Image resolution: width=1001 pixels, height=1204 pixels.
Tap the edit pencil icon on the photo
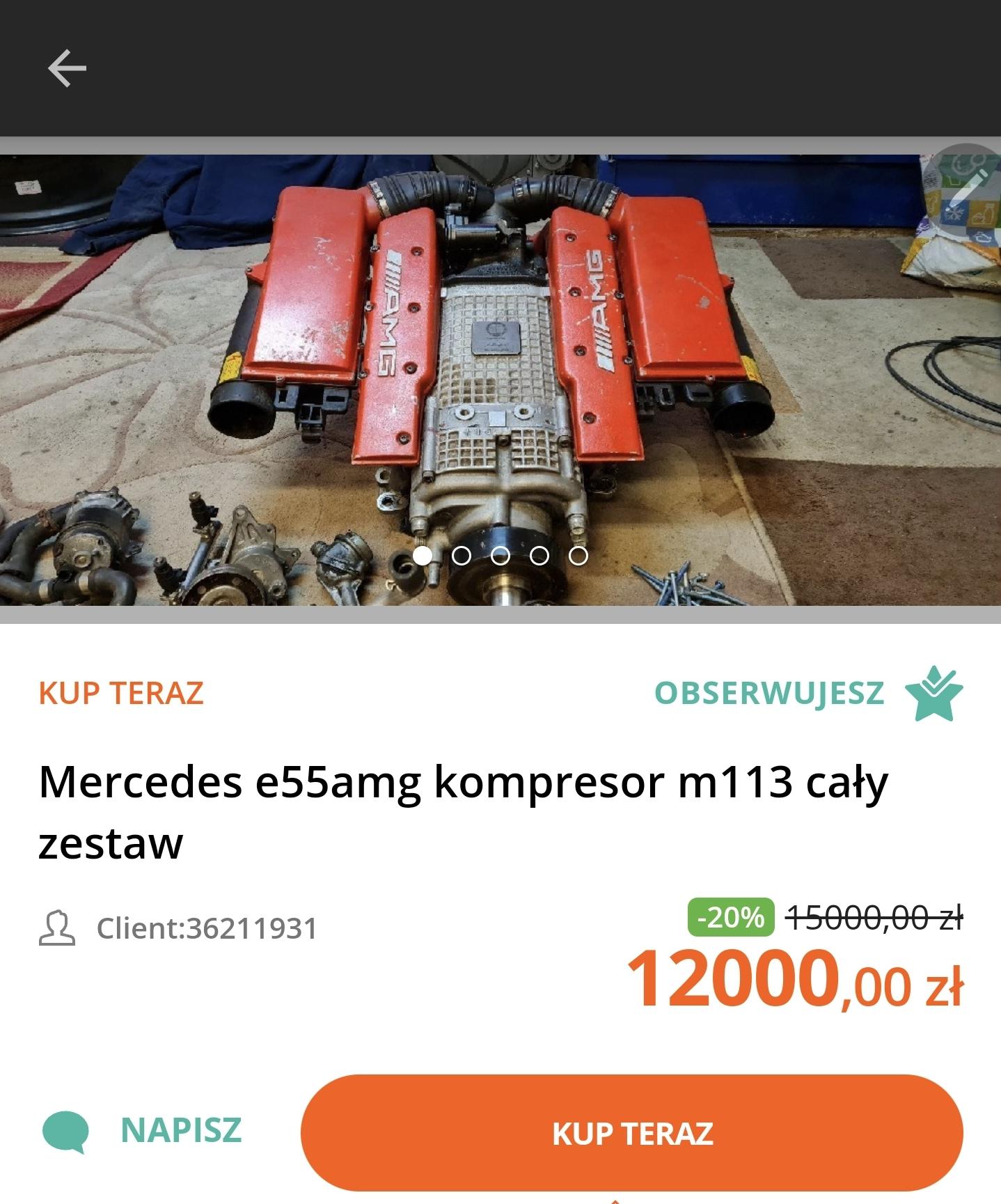[x=968, y=182]
